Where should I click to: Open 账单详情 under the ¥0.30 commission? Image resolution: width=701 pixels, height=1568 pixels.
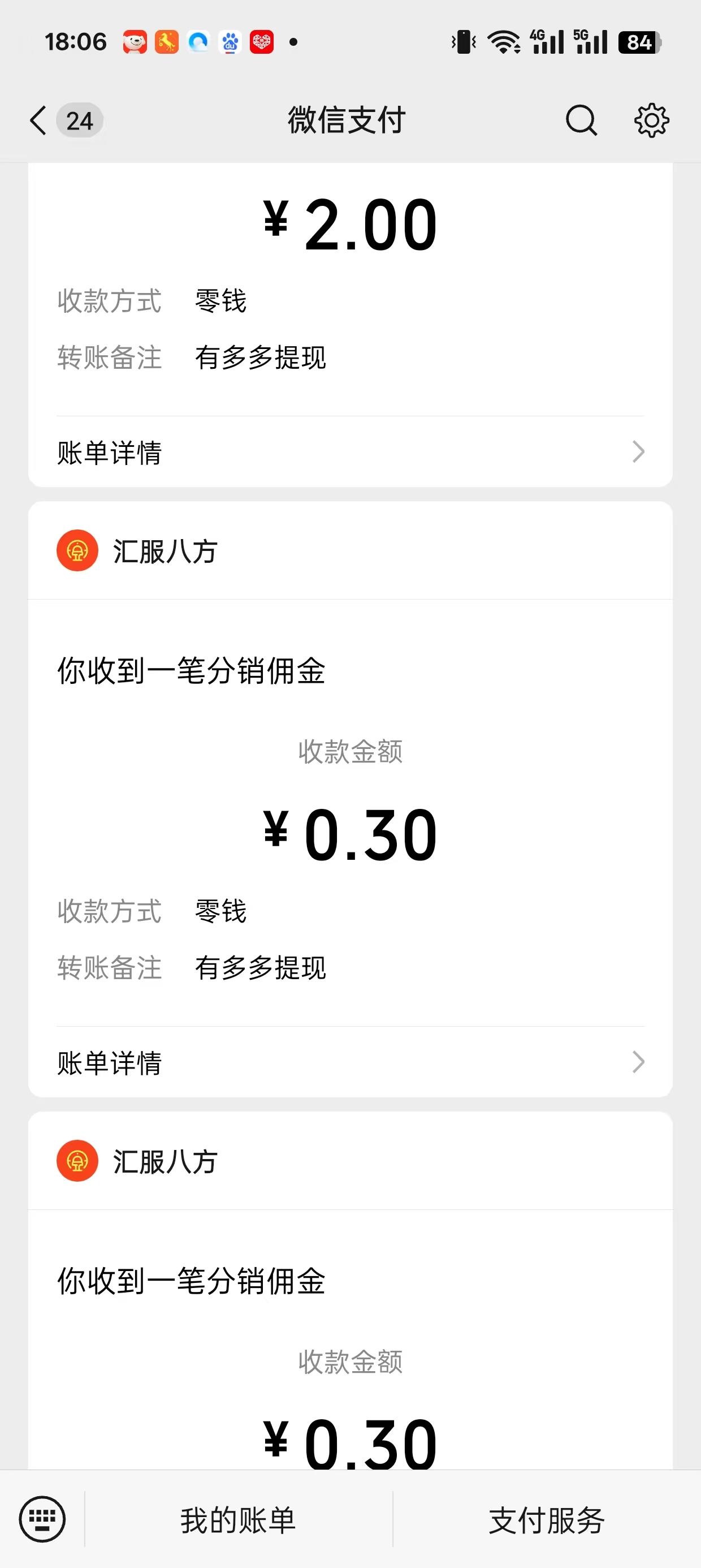click(350, 1063)
